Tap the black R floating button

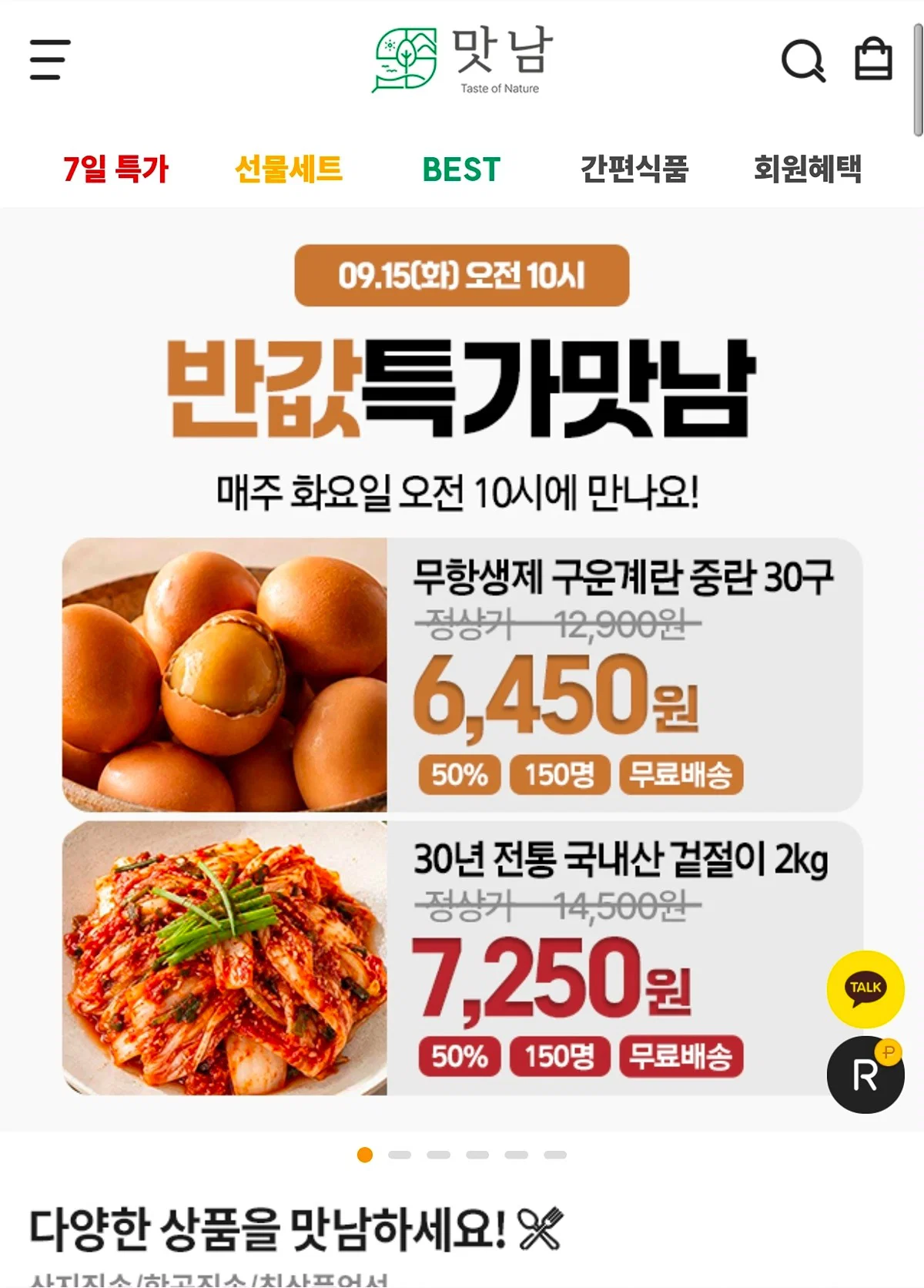[865, 1075]
